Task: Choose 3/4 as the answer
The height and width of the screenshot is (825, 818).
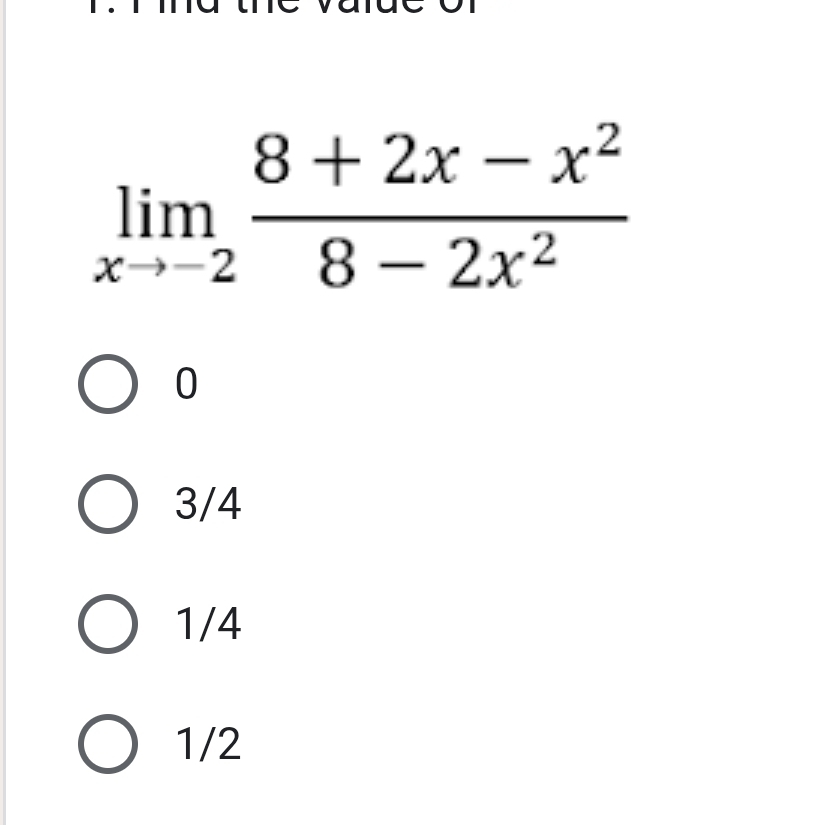Action: (x=107, y=506)
